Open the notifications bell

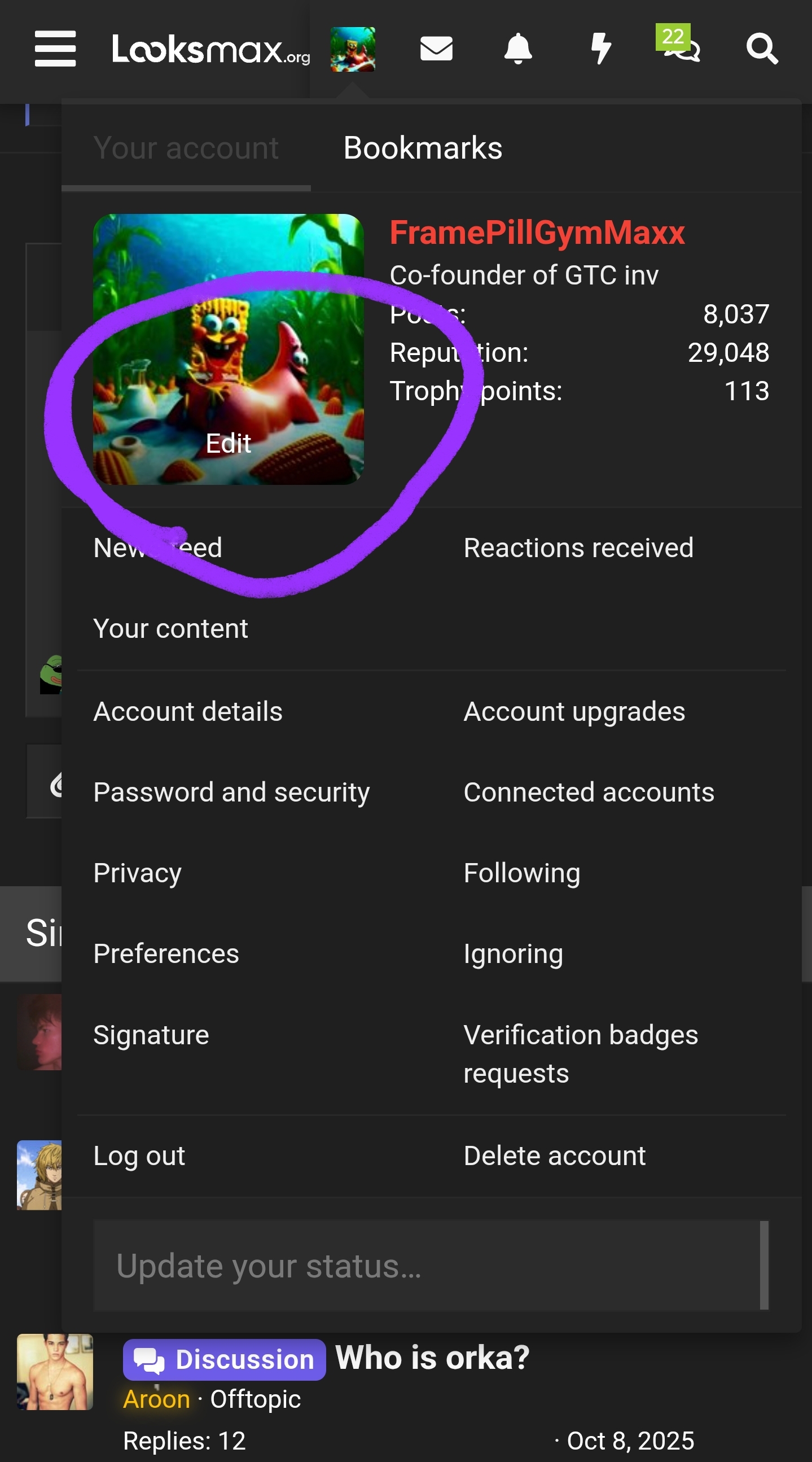coord(517,49)
